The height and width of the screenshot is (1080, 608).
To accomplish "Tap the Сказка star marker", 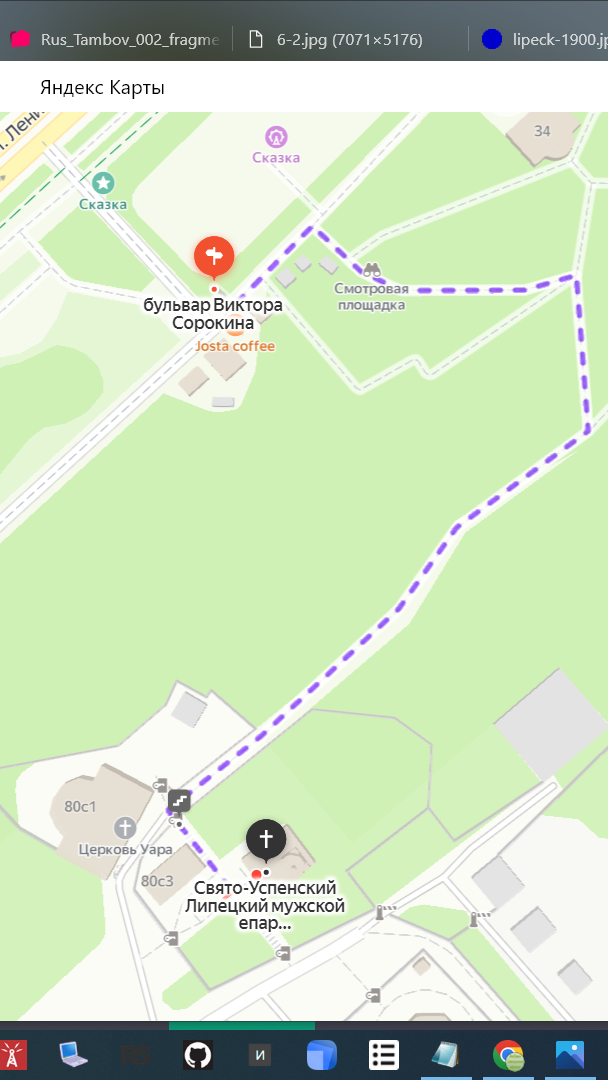I will (103, 183).
